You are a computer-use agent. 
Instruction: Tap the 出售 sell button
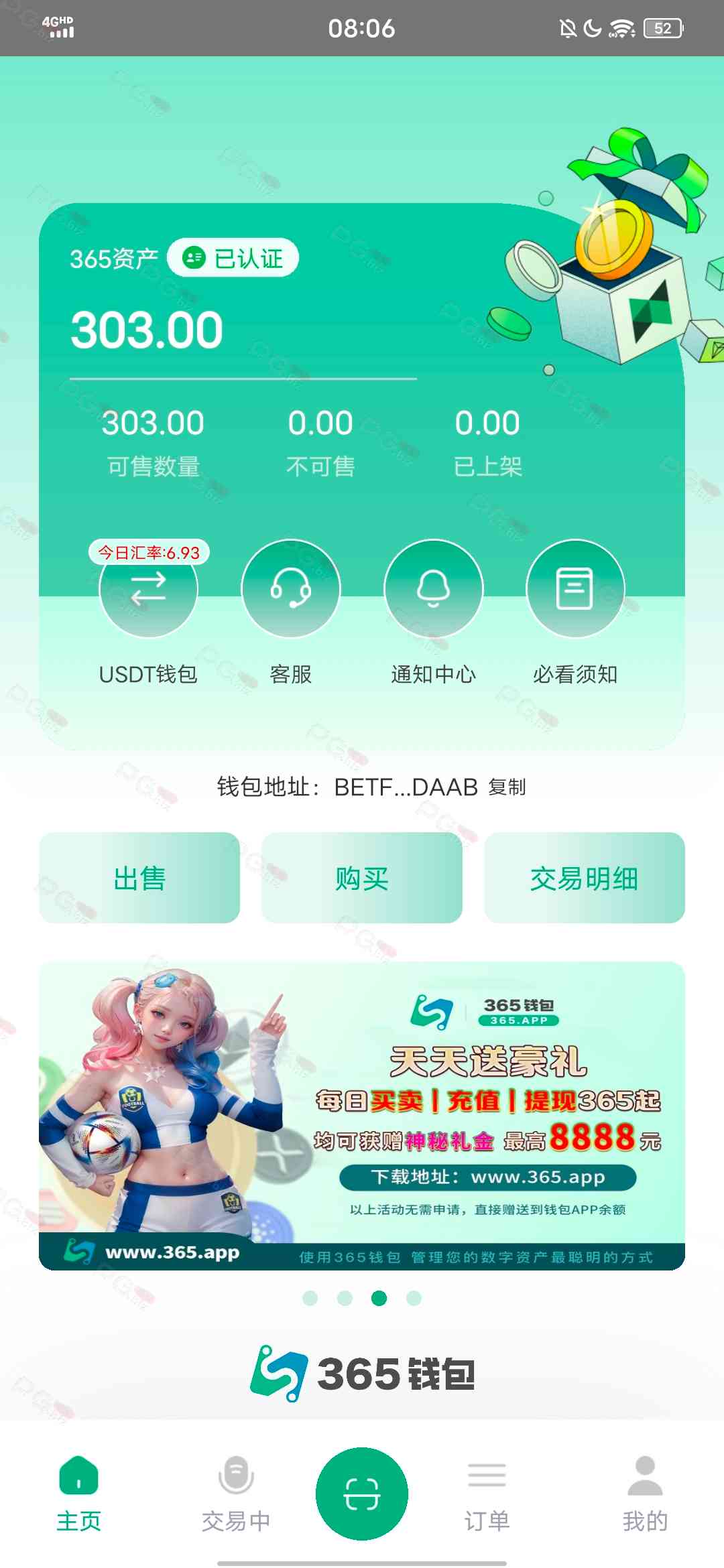pyautogui.click(x=139, y=878)
